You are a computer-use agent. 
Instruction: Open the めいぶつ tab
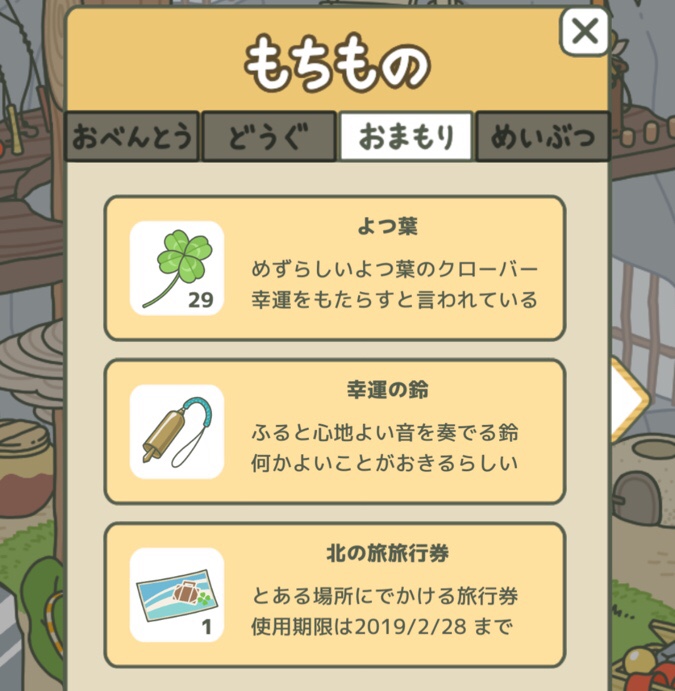(541, 137)
